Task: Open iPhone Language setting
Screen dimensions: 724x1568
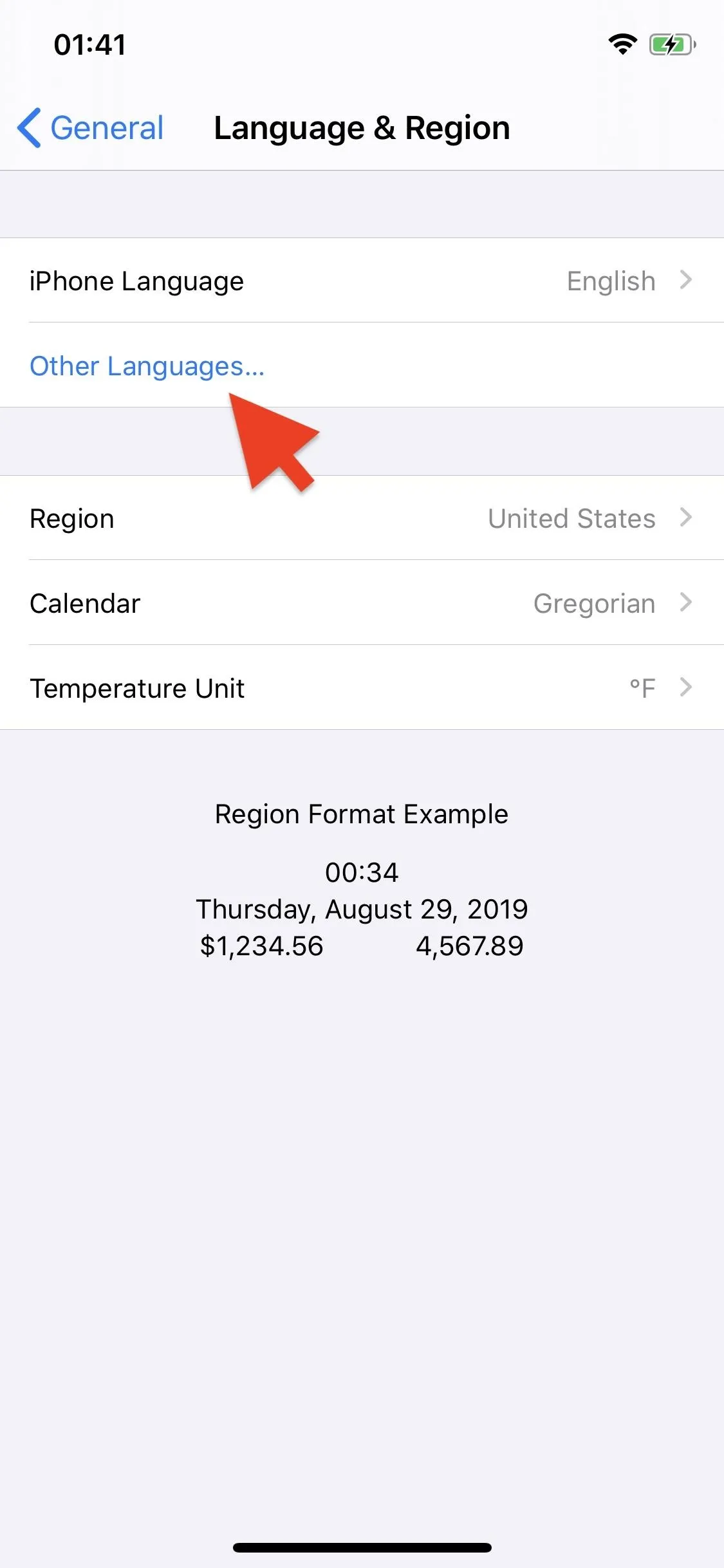Action: 362,281
